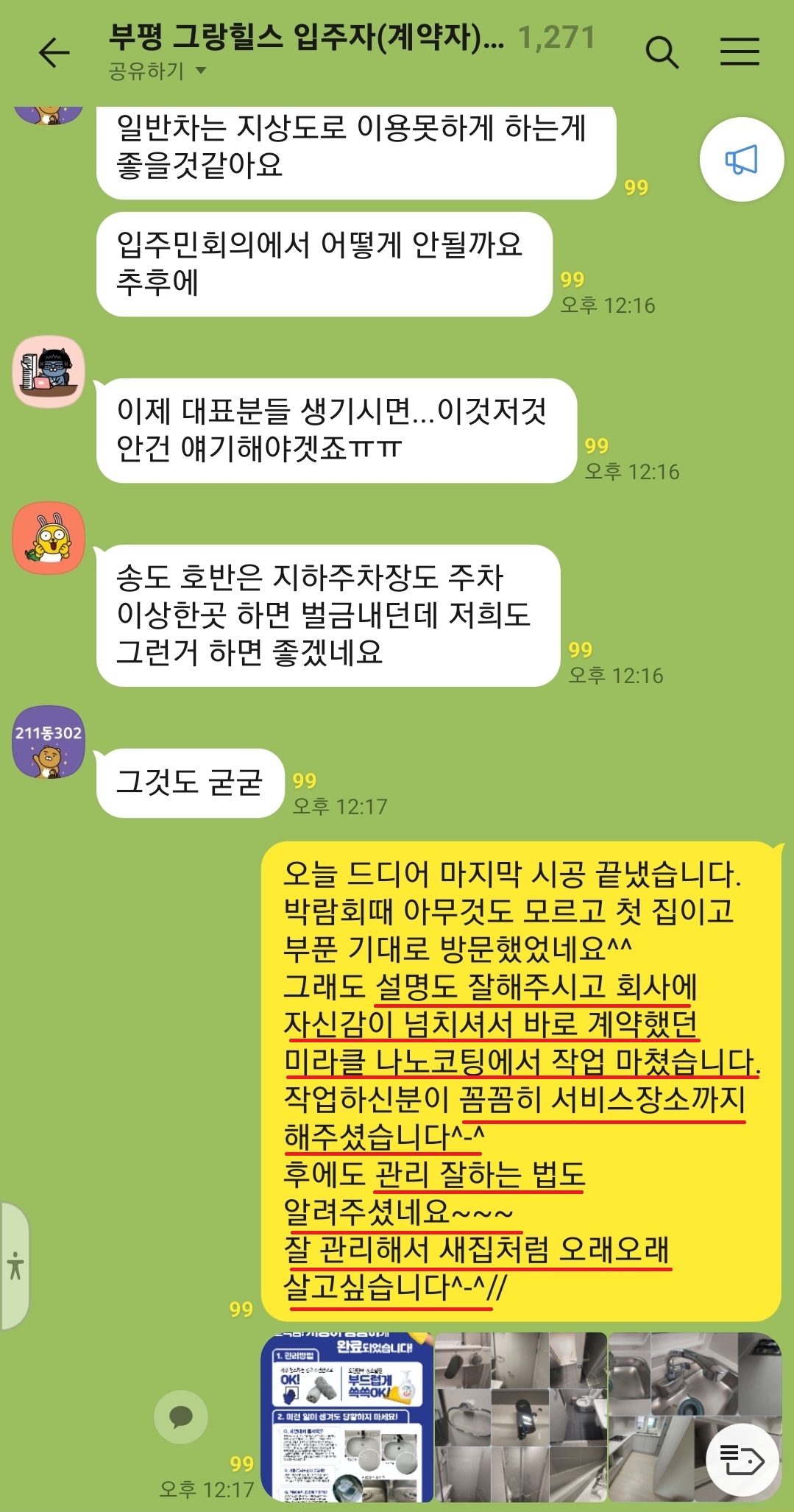View the 211동302 user profile
Image resolution: width=794 pixels, height=1512 pixels.
click(49, 741)
